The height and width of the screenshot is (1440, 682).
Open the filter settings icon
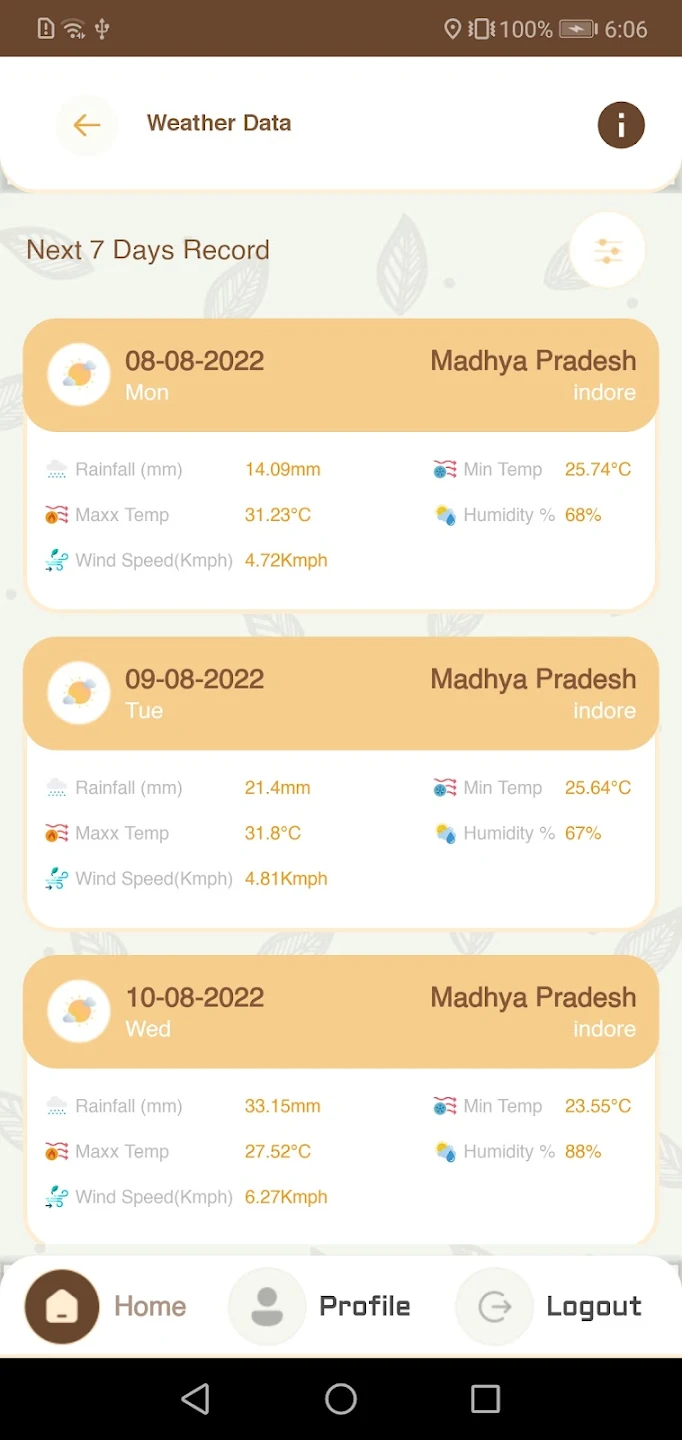click(x=607, y=251)
